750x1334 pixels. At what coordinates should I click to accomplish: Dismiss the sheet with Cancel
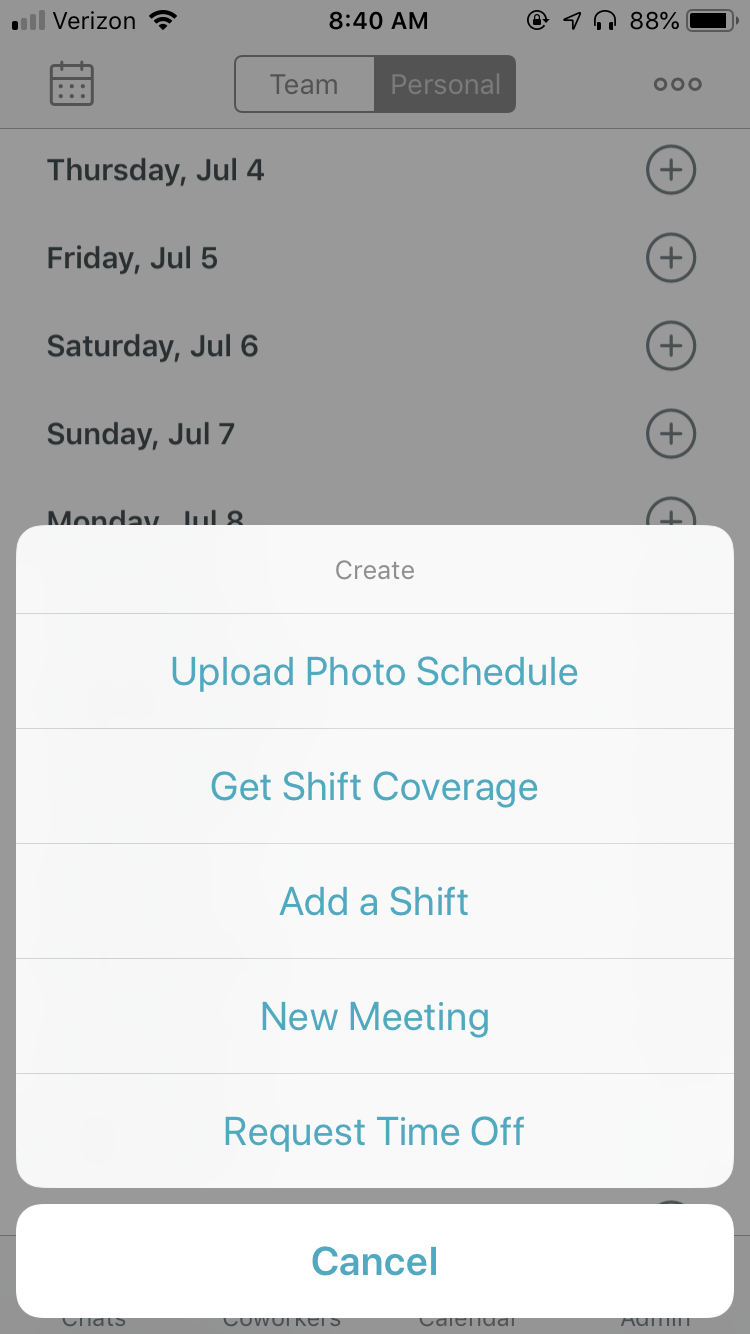(374, 1261)
